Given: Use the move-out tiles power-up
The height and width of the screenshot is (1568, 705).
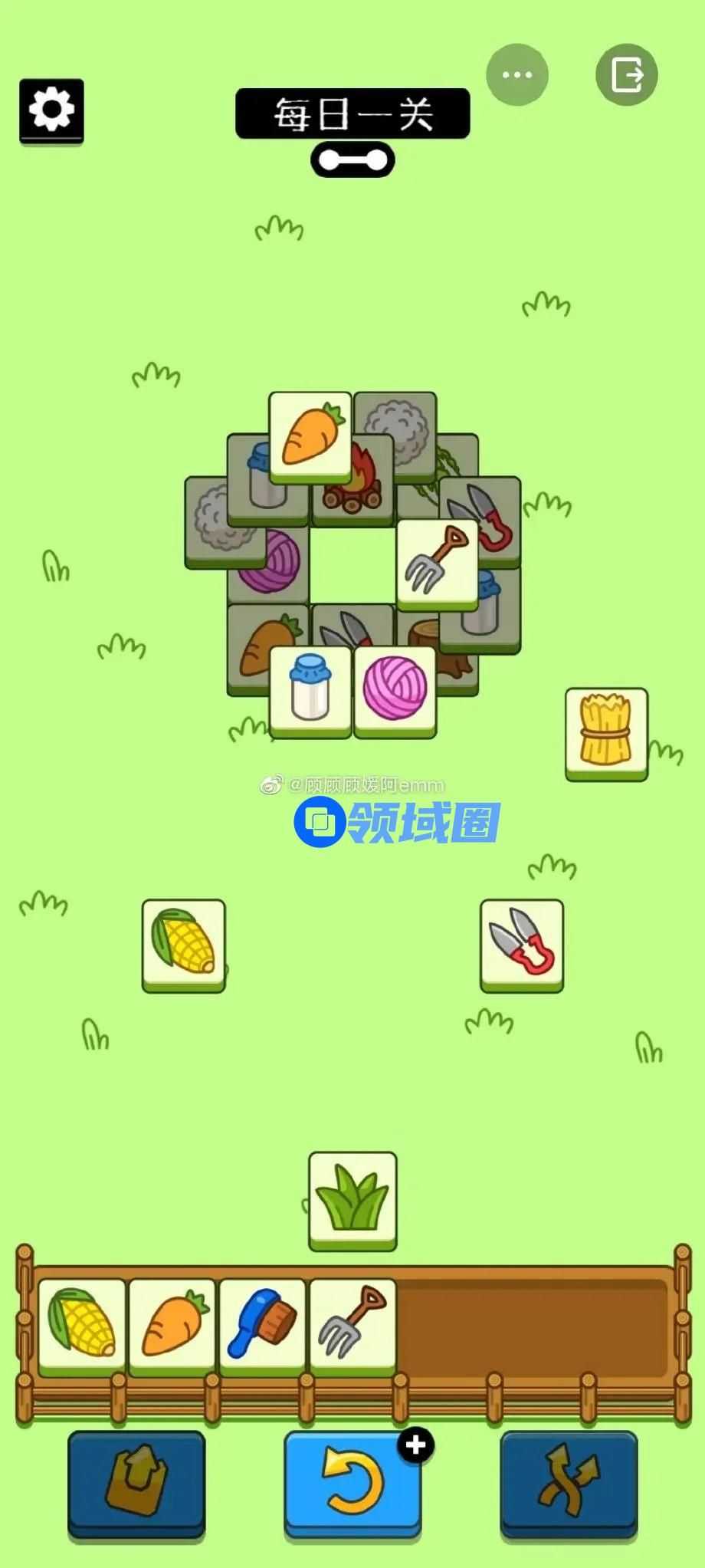Looking at the screenshot, I should [136, 1481].
